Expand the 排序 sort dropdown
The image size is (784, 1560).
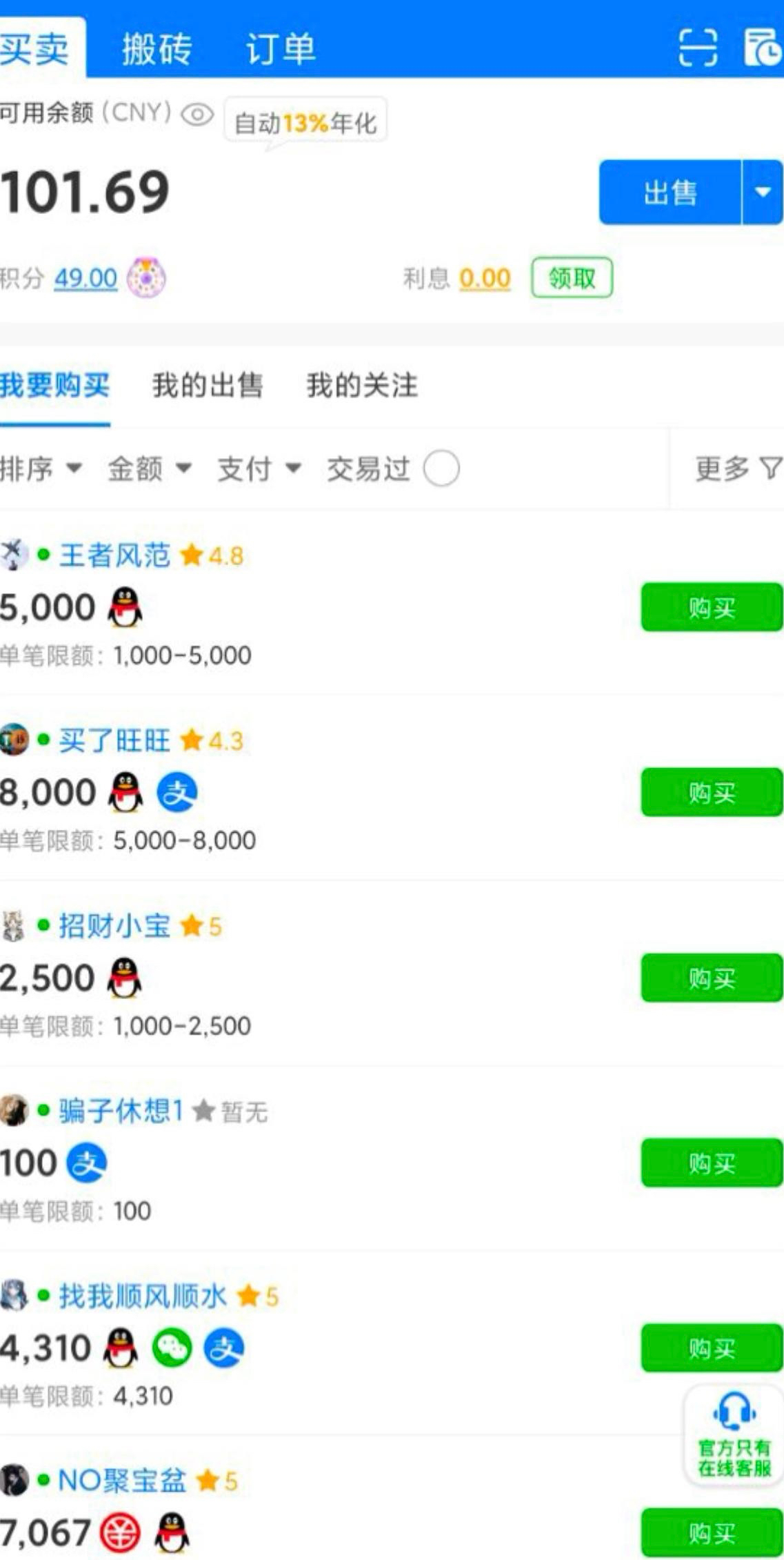pyautogui.click(x=40, y=469)
